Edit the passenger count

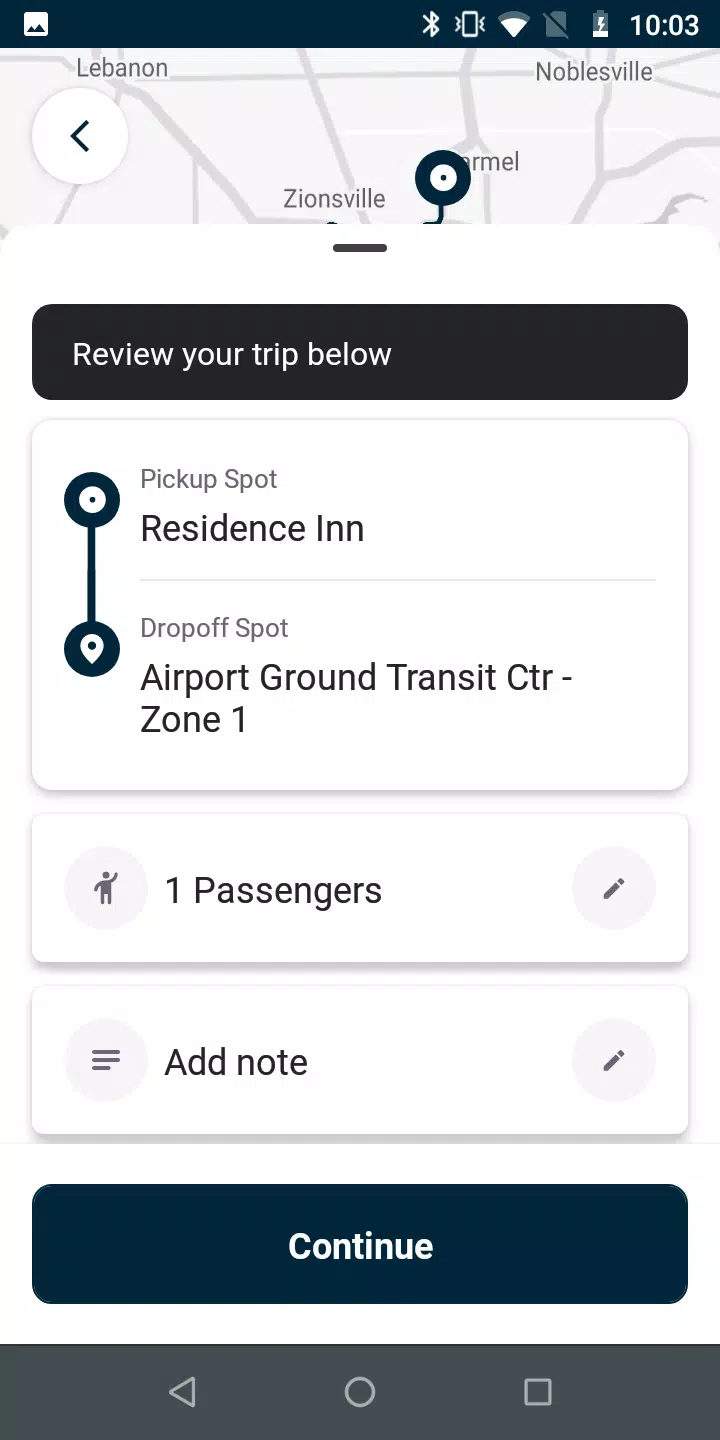613,888
